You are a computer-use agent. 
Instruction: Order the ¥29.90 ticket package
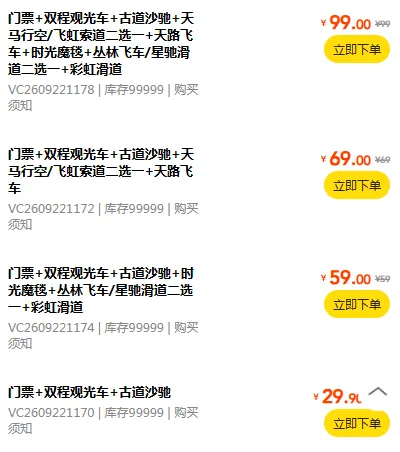(357, 423)
